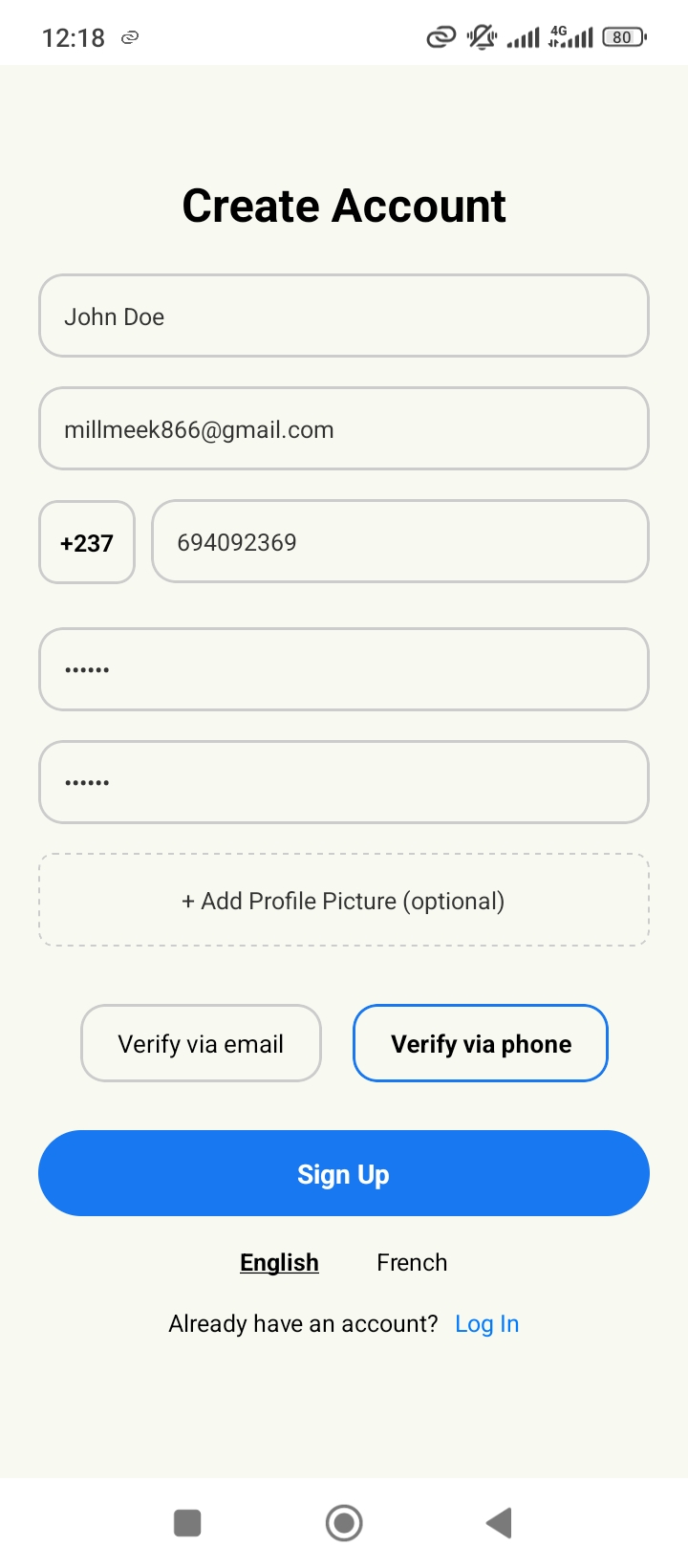Screen dimensions: 688x1568
Task: Tap the Add Profile Picture area
Action: pos(344,900)
